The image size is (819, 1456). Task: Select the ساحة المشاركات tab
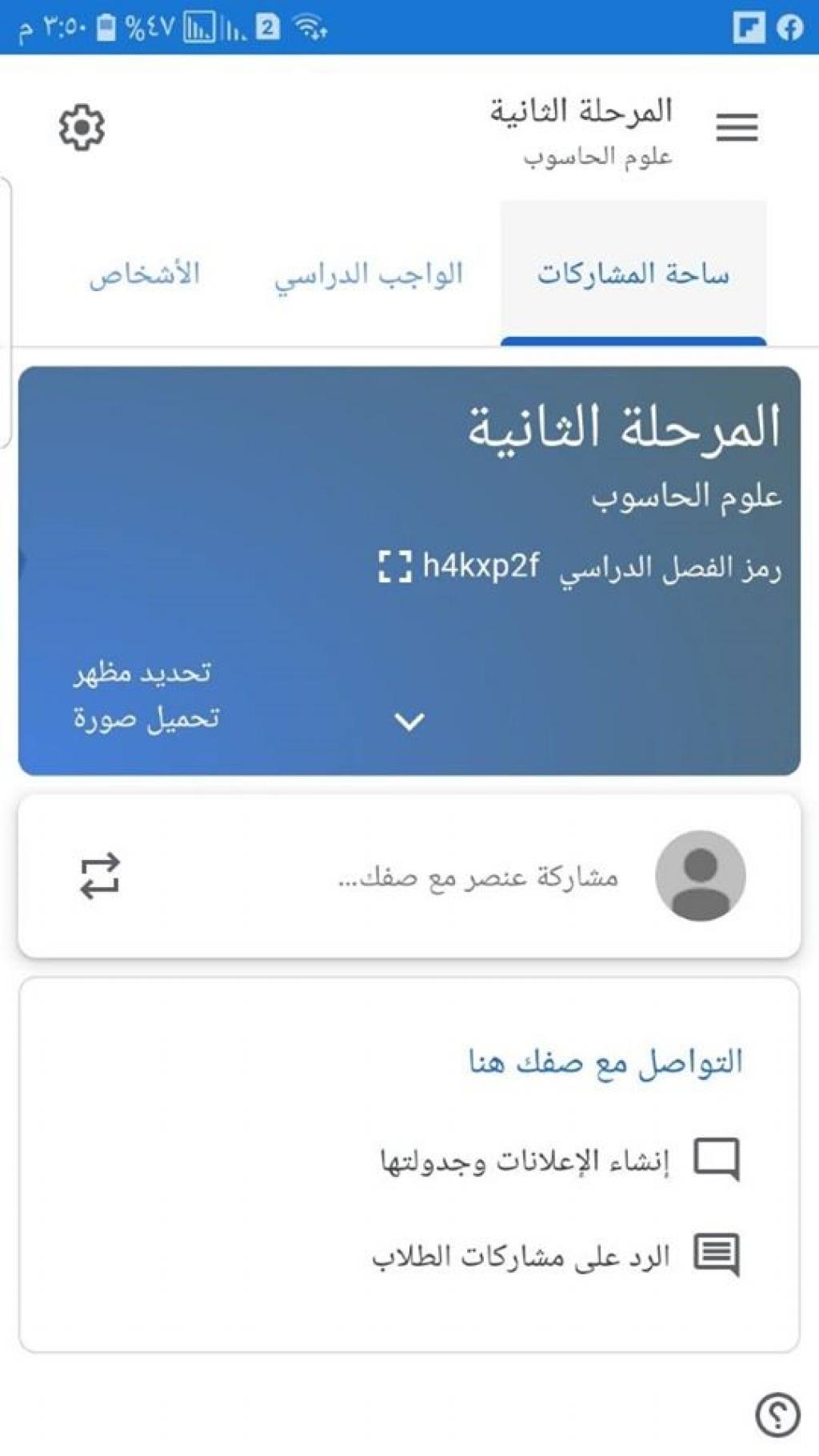[x=633, y=274]
